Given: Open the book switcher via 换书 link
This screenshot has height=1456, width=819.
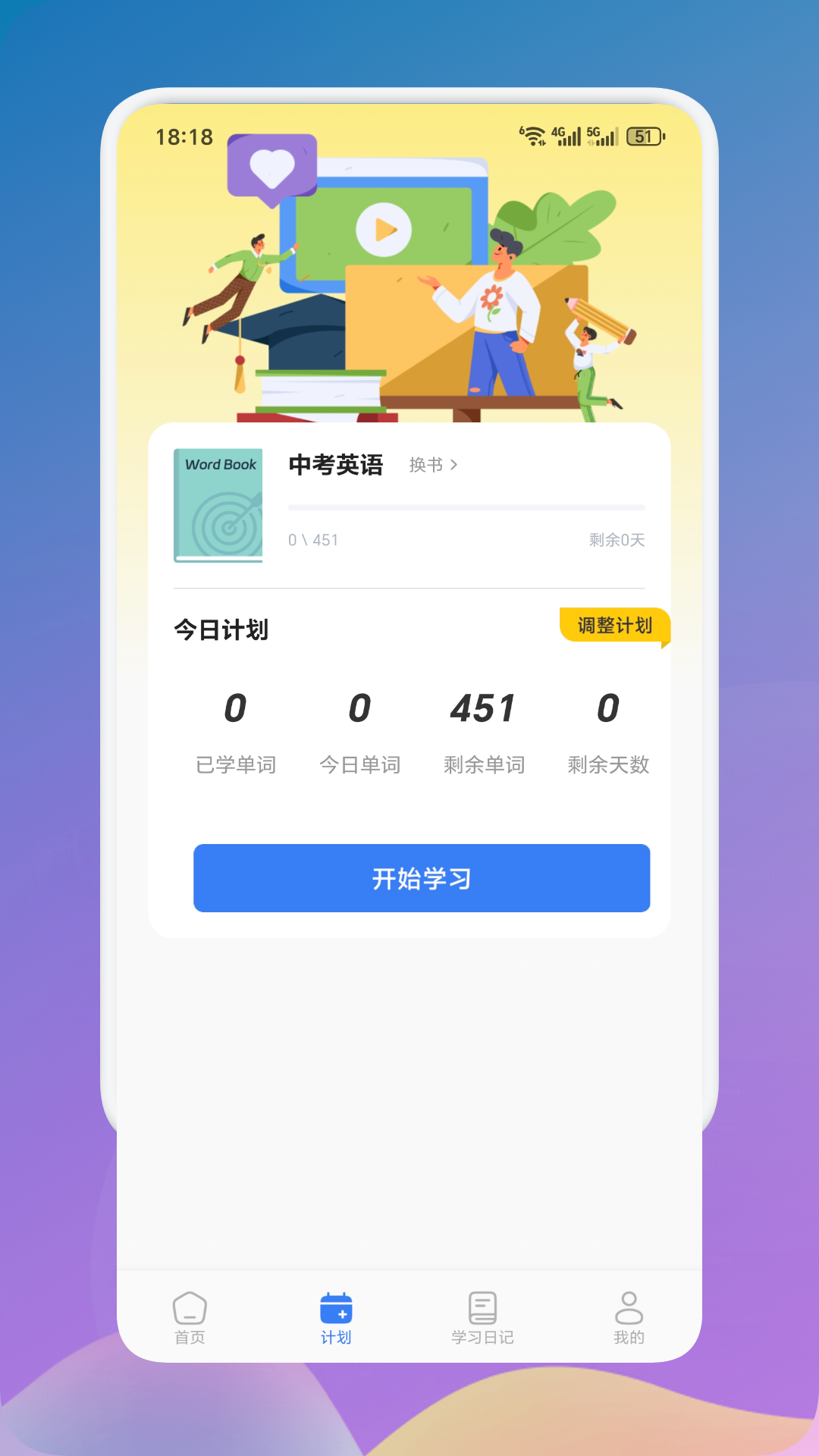Looking at the screenshot, I should tap(425, 464).
